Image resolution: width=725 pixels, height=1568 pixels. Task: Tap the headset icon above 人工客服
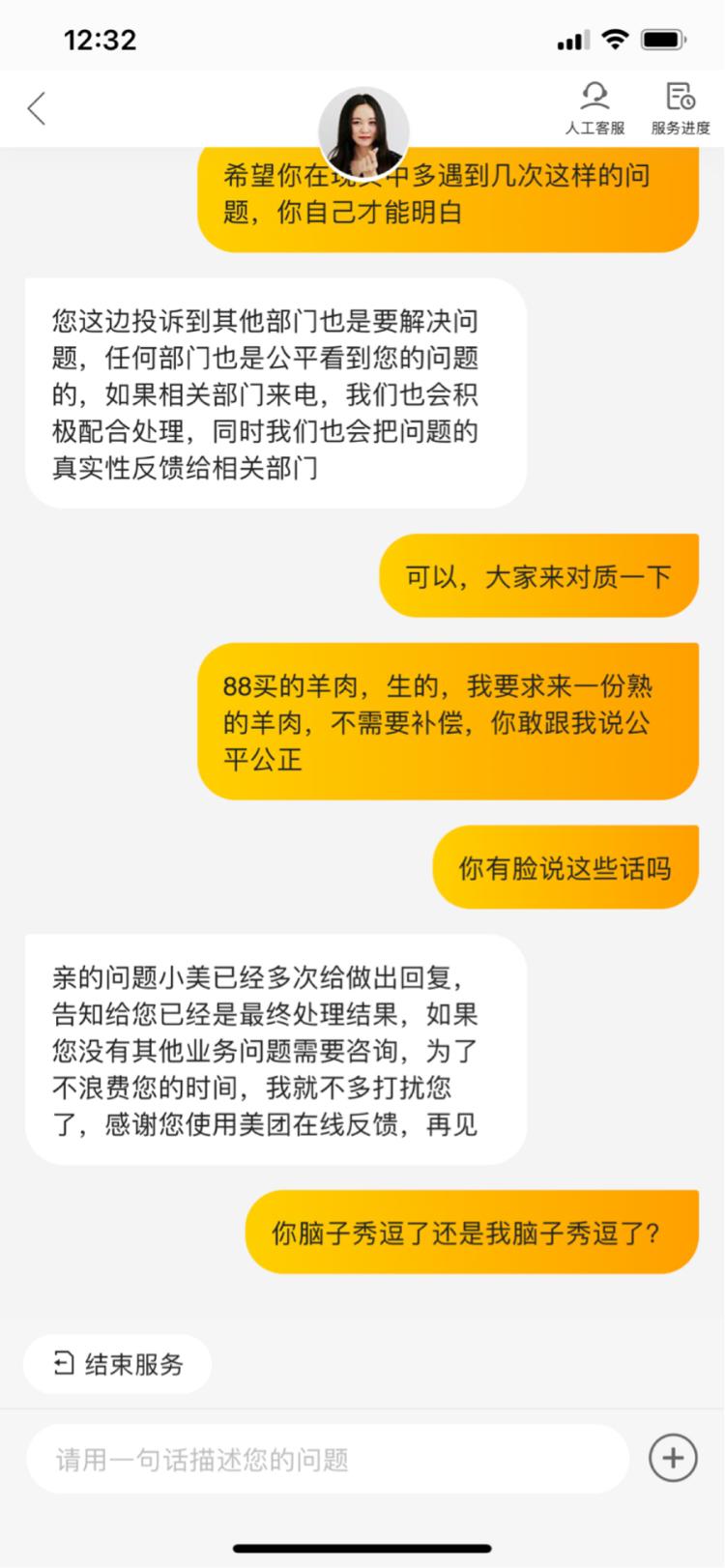594,96
